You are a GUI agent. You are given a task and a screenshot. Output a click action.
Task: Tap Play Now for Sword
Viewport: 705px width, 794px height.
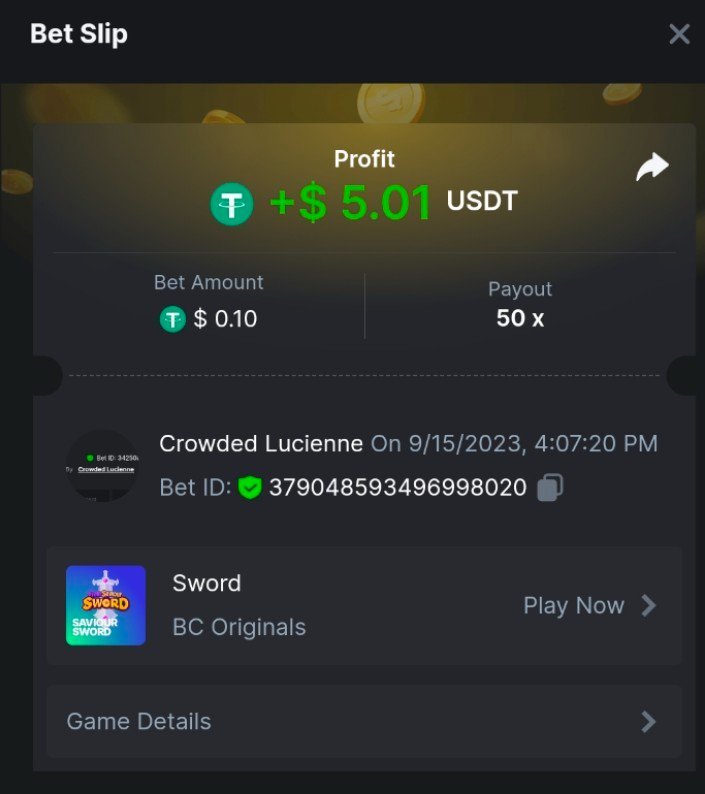pyautogui.click(x=589, y=605)
